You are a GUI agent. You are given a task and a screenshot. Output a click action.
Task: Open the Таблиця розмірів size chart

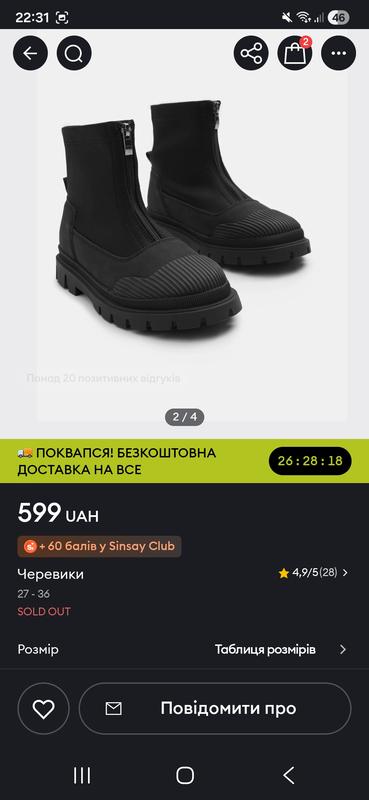pyautogui.click(x=281, y=649)
